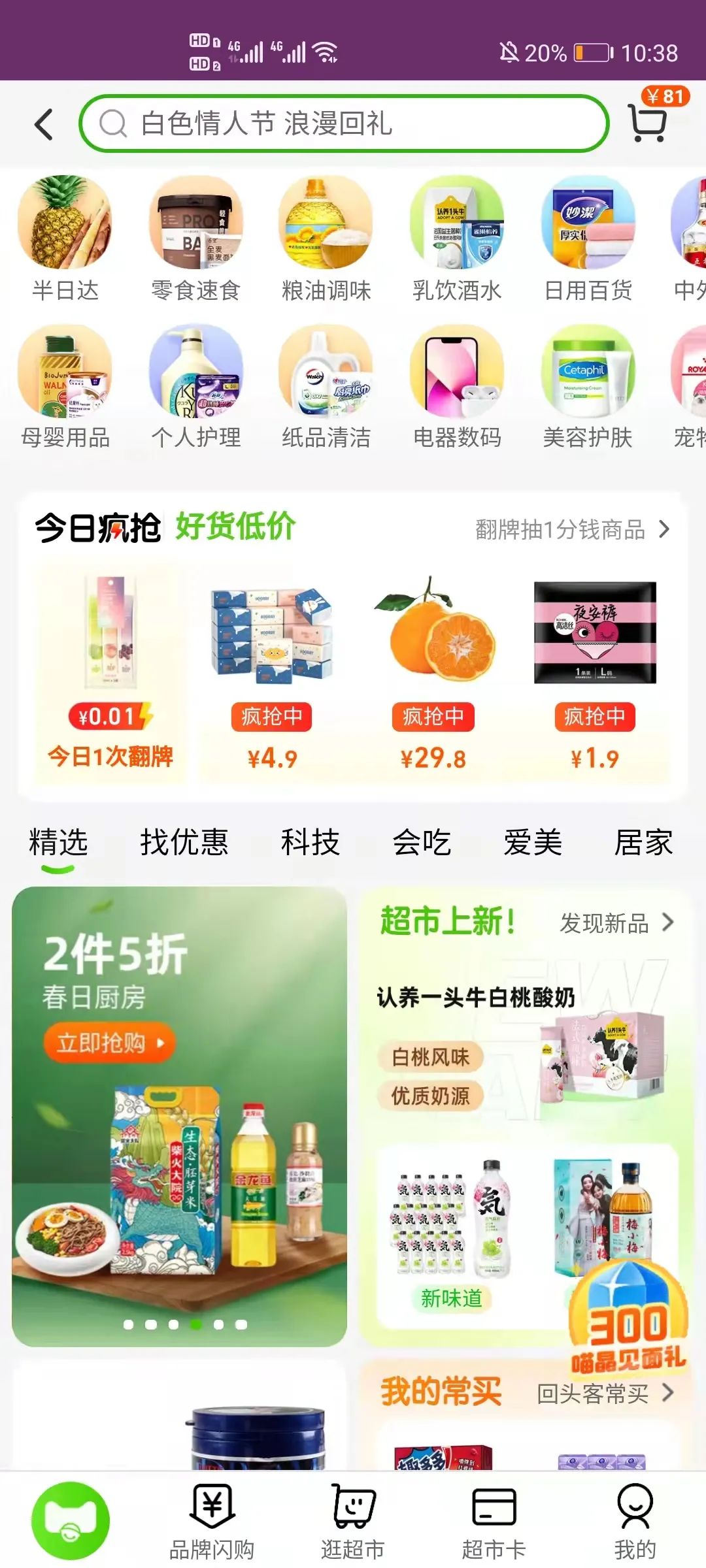Browse the 粮油调味 category
The width and height of the screenshot is (706, 1568).
point(326,239)
